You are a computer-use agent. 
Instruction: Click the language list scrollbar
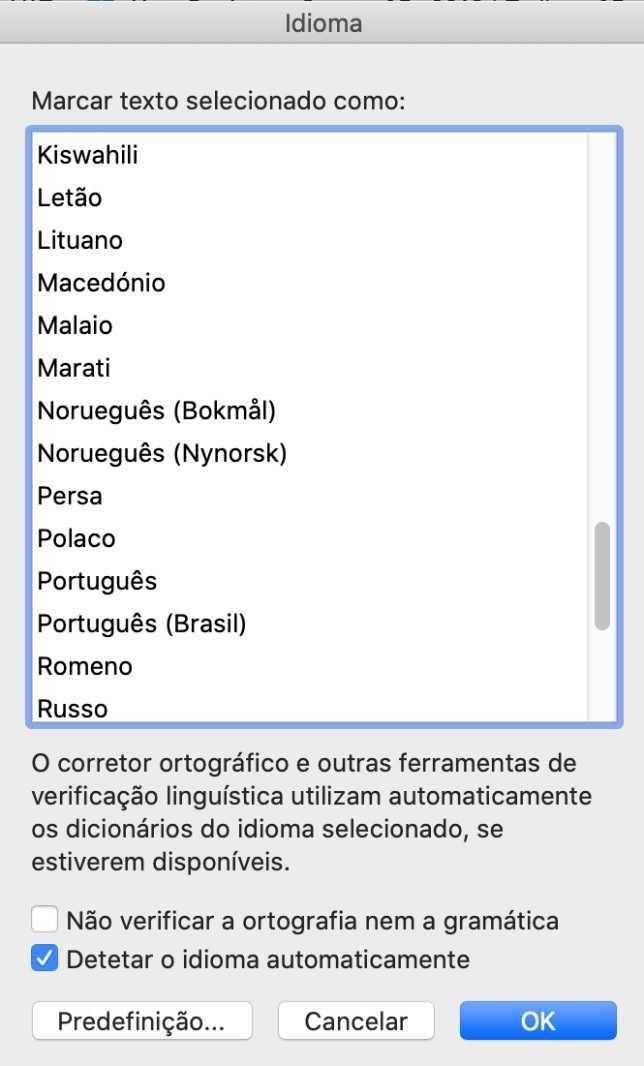[x=602, y=575]
